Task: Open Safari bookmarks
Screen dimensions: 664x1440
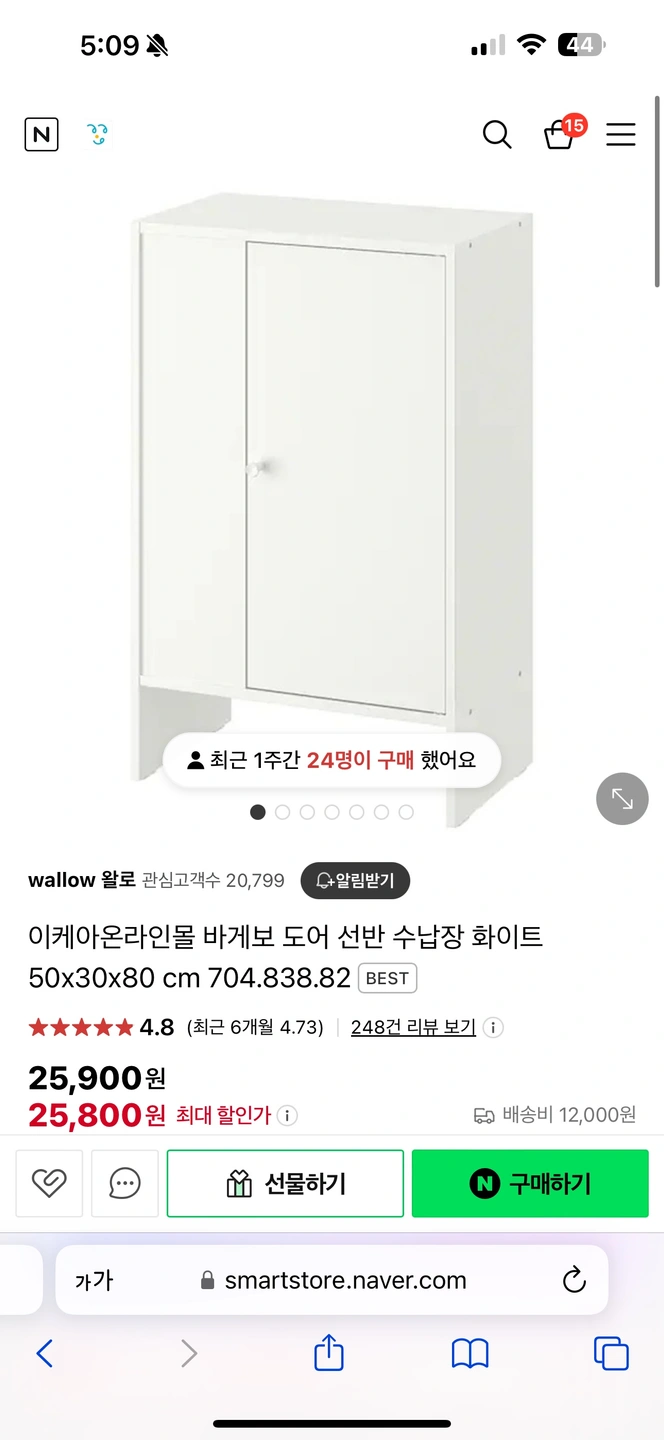Action: tap(470, 1354)
